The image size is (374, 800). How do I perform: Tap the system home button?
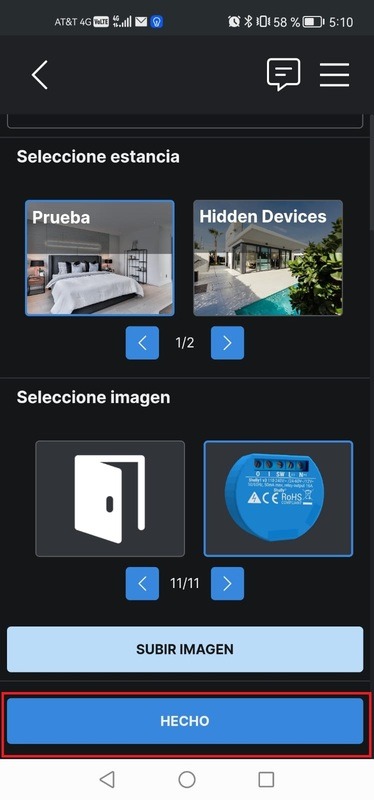pyautogui.click(x=187, y=779)
